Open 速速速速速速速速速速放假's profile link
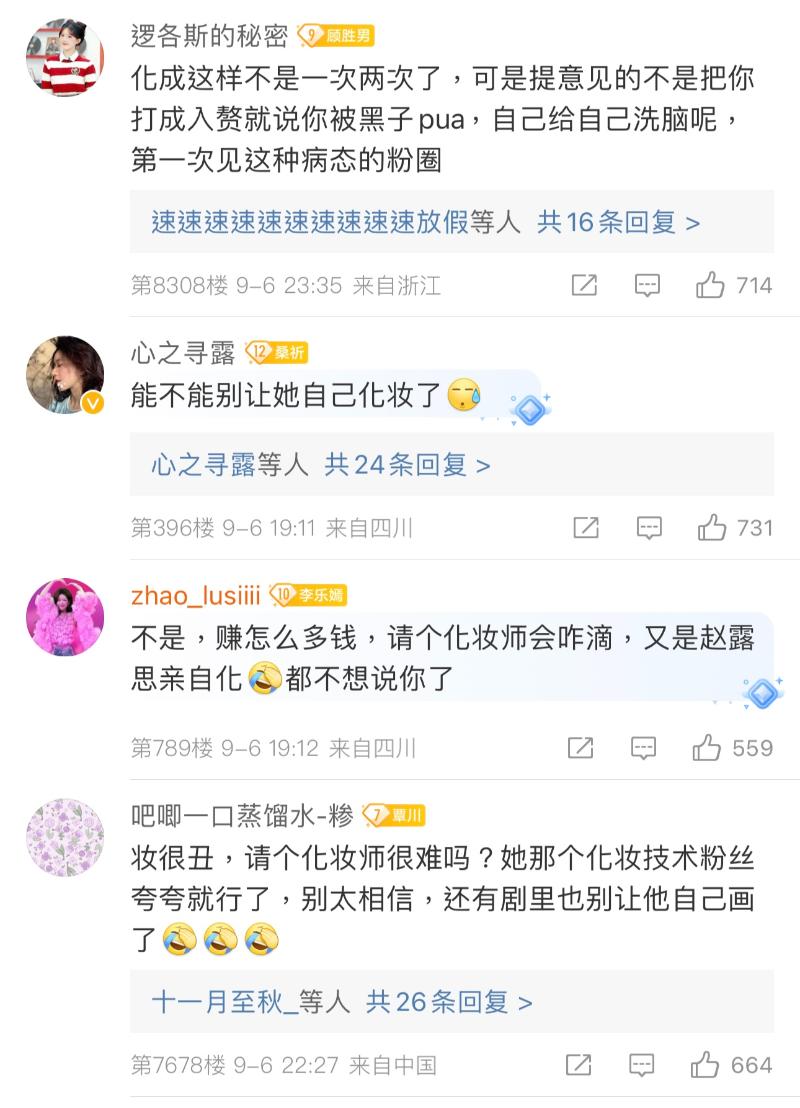 (310, 222)
